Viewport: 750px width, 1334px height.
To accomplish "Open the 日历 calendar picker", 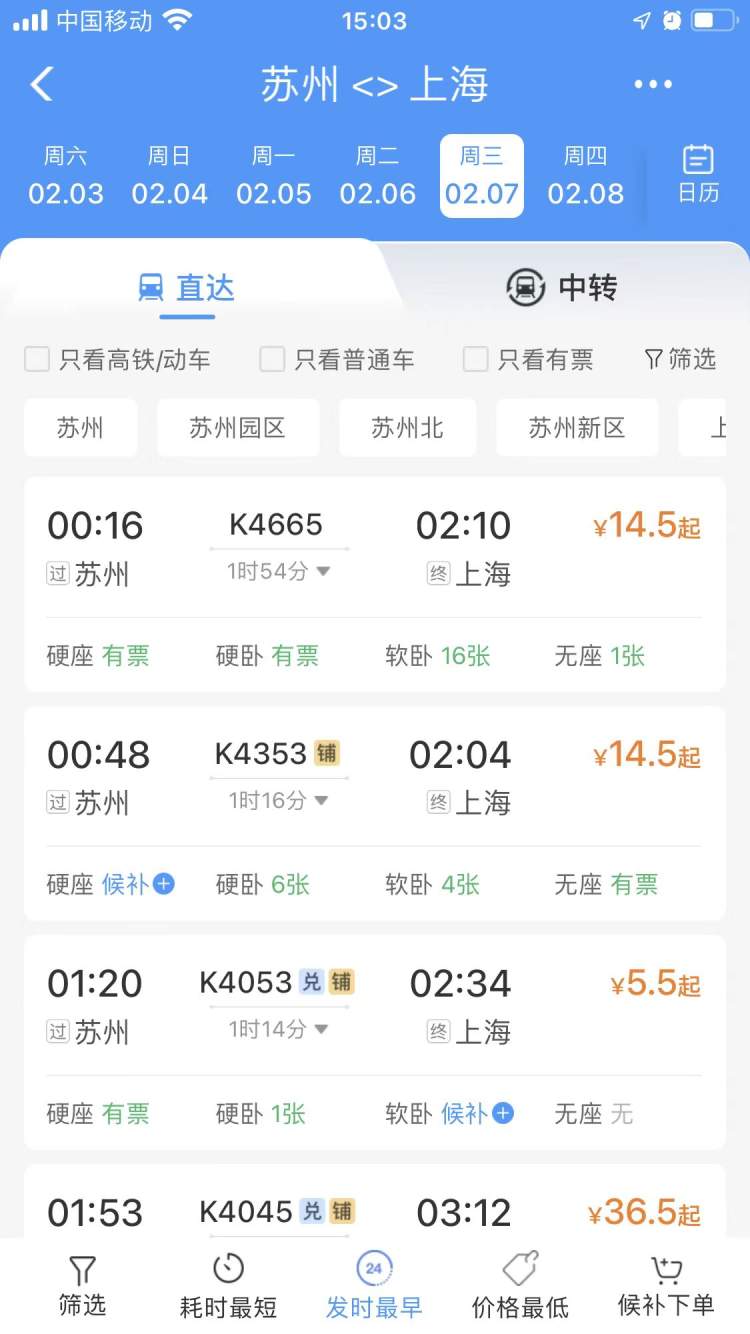I will (698, 174).
